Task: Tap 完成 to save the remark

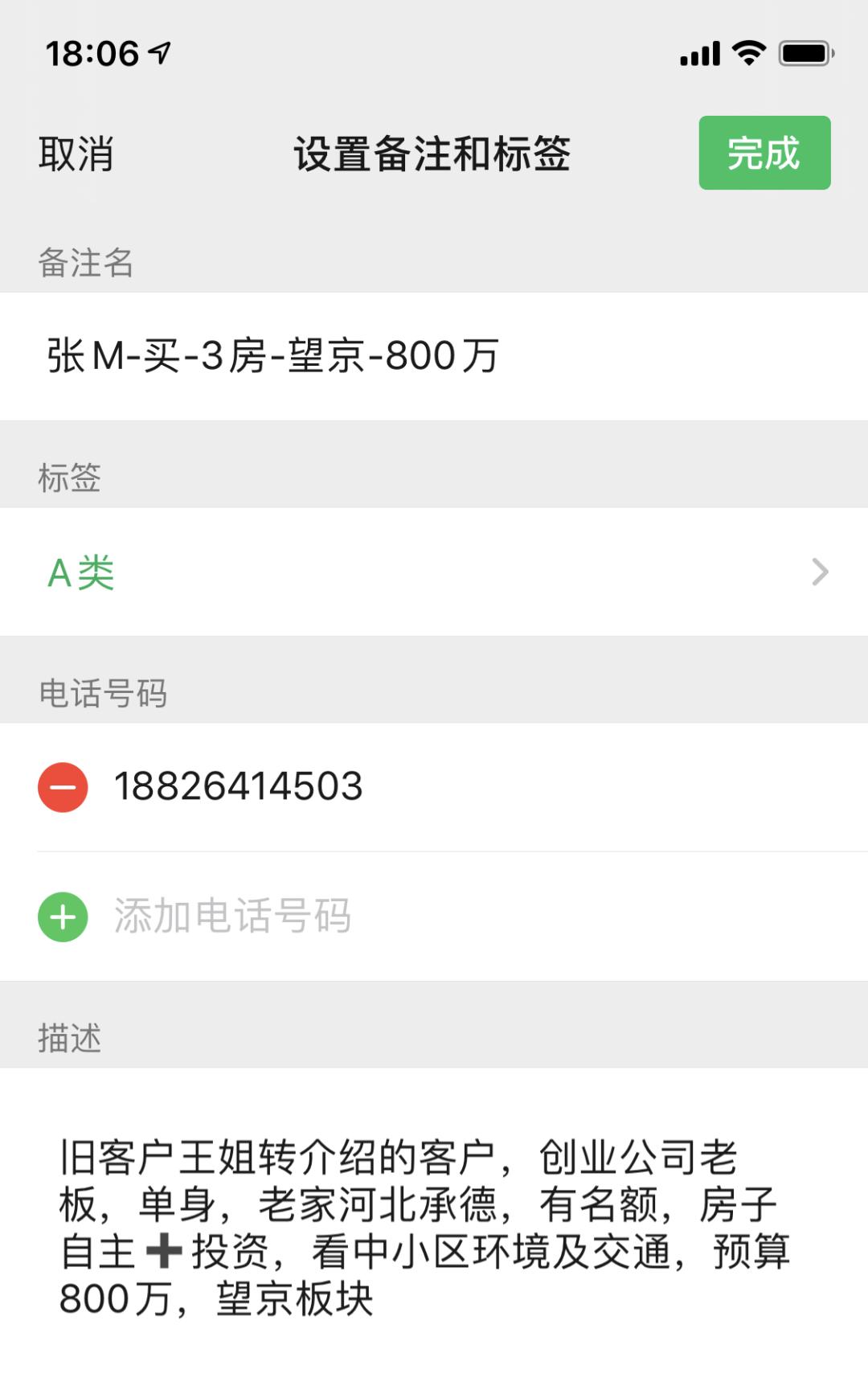Action: [764, 154]
